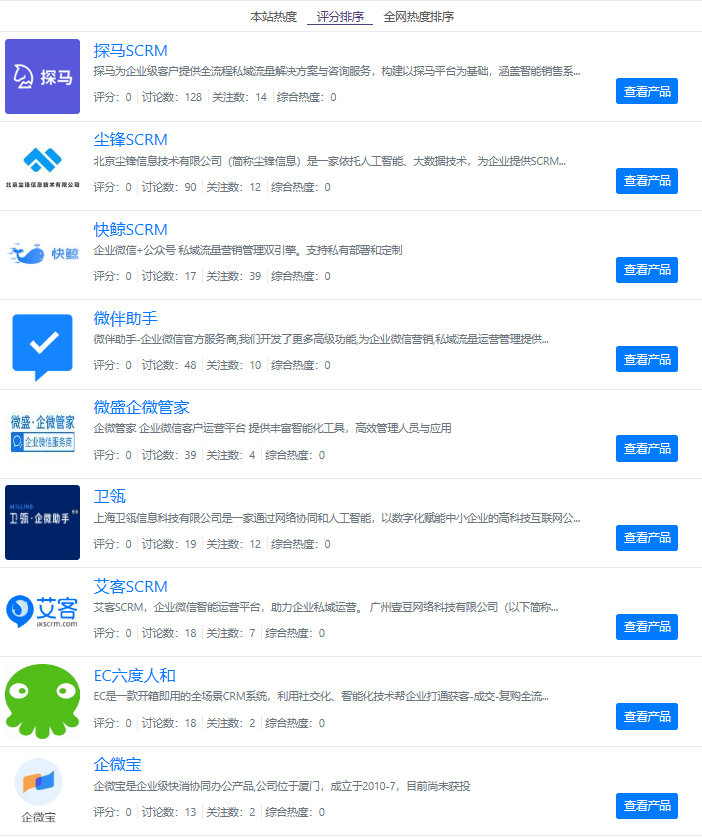Screen dimensions: 702x837
Task: Select 查看产品 for 微伴助手
Action: click(x=647, y=359)
